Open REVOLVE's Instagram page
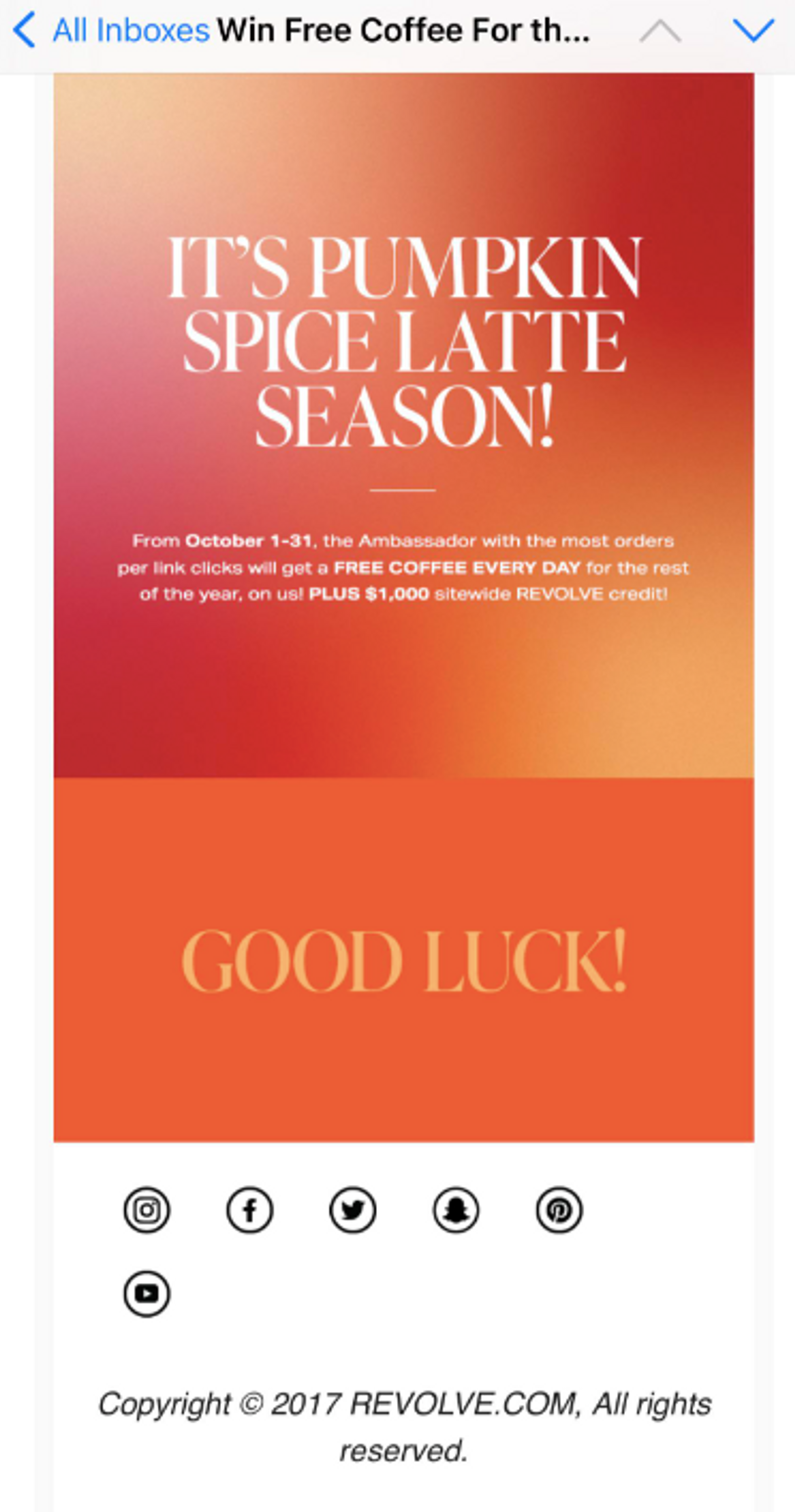 point(147,1210)
